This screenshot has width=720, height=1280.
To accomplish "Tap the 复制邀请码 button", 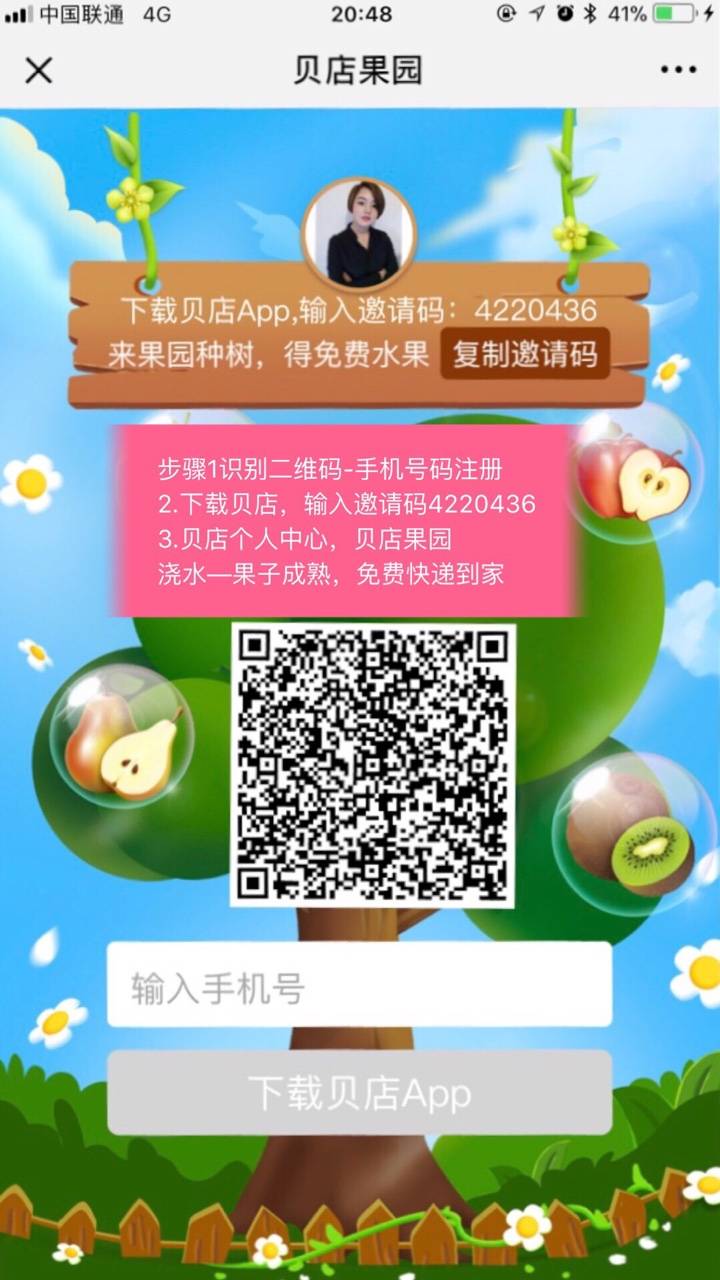I will (x=525, y=354).
